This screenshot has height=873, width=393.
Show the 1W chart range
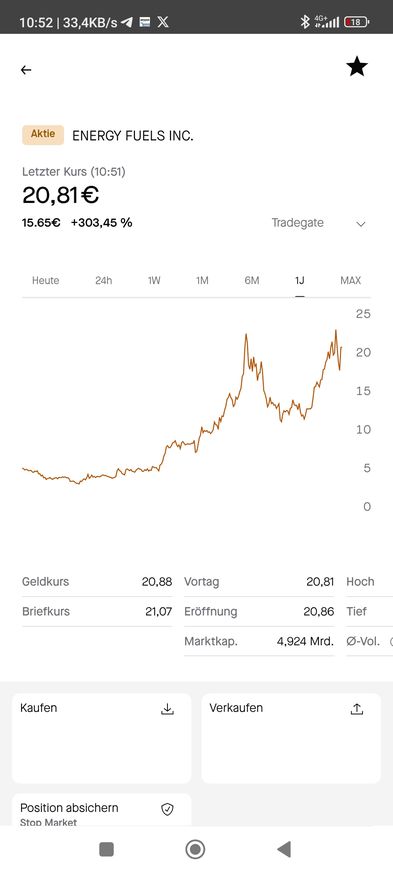tap(154, 280)
